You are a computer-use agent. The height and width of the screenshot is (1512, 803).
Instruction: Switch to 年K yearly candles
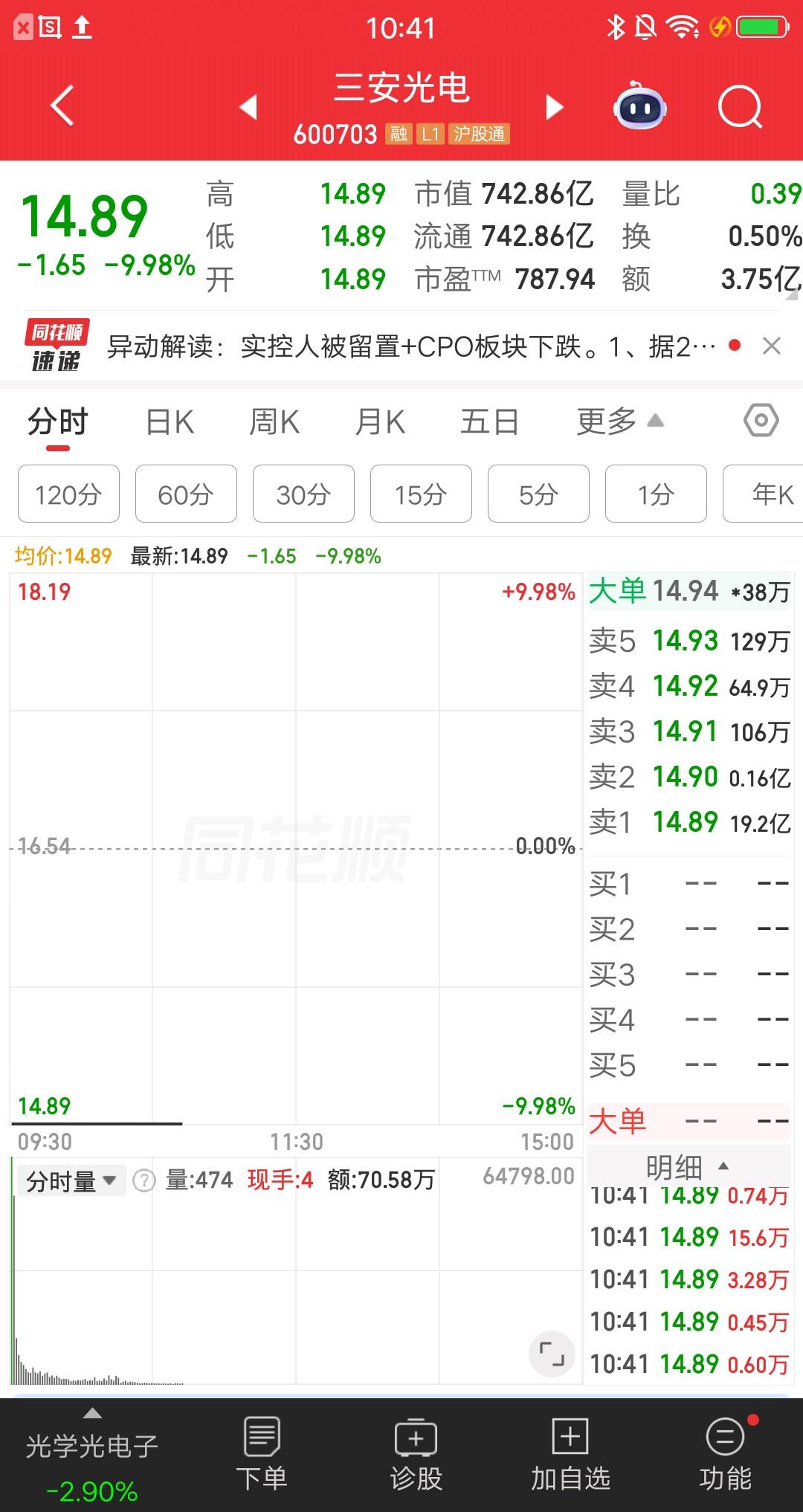pyautogui.click(x=772, y=494)
